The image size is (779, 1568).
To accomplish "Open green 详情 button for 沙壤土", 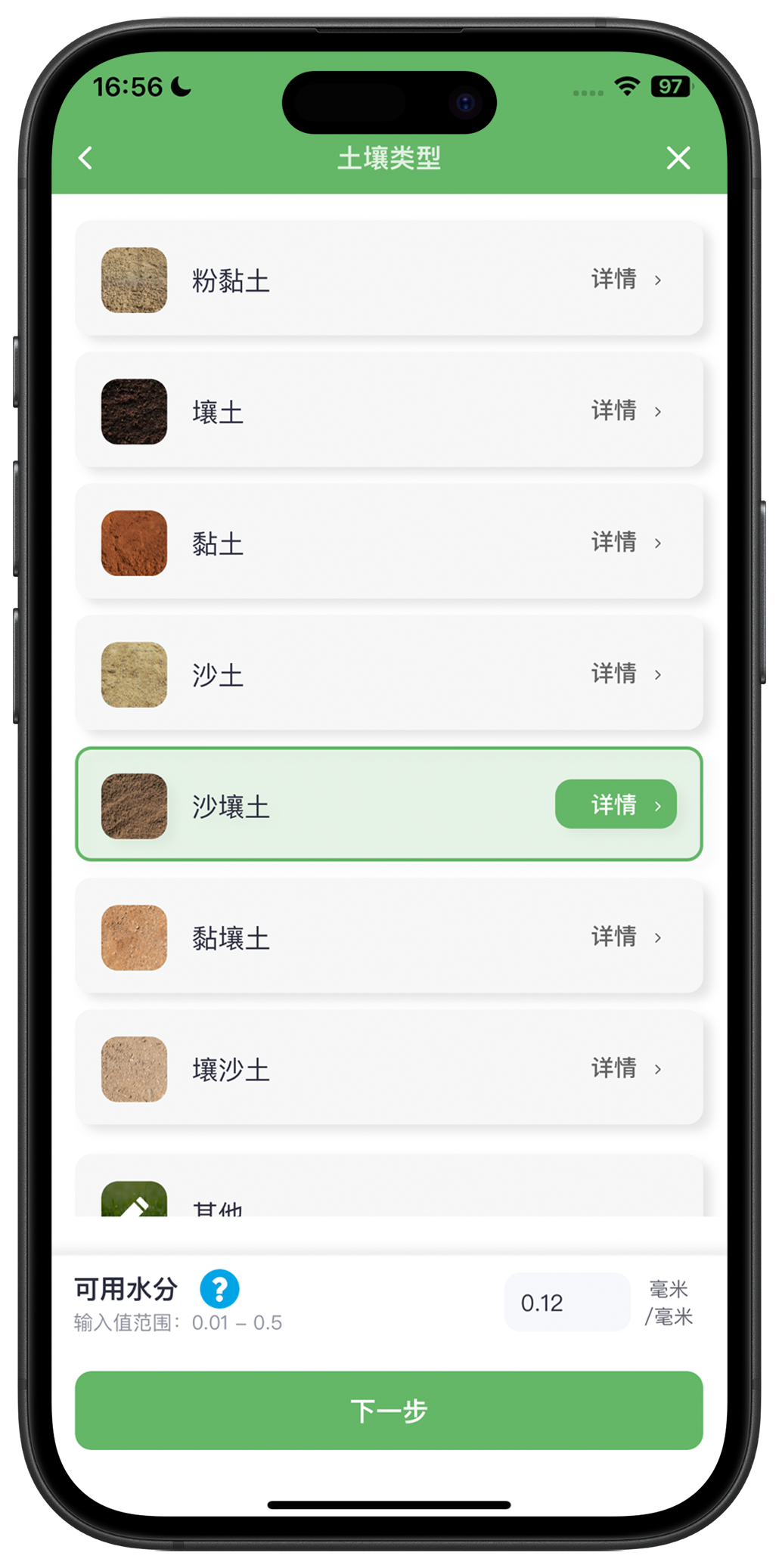I will click(616, 804).
